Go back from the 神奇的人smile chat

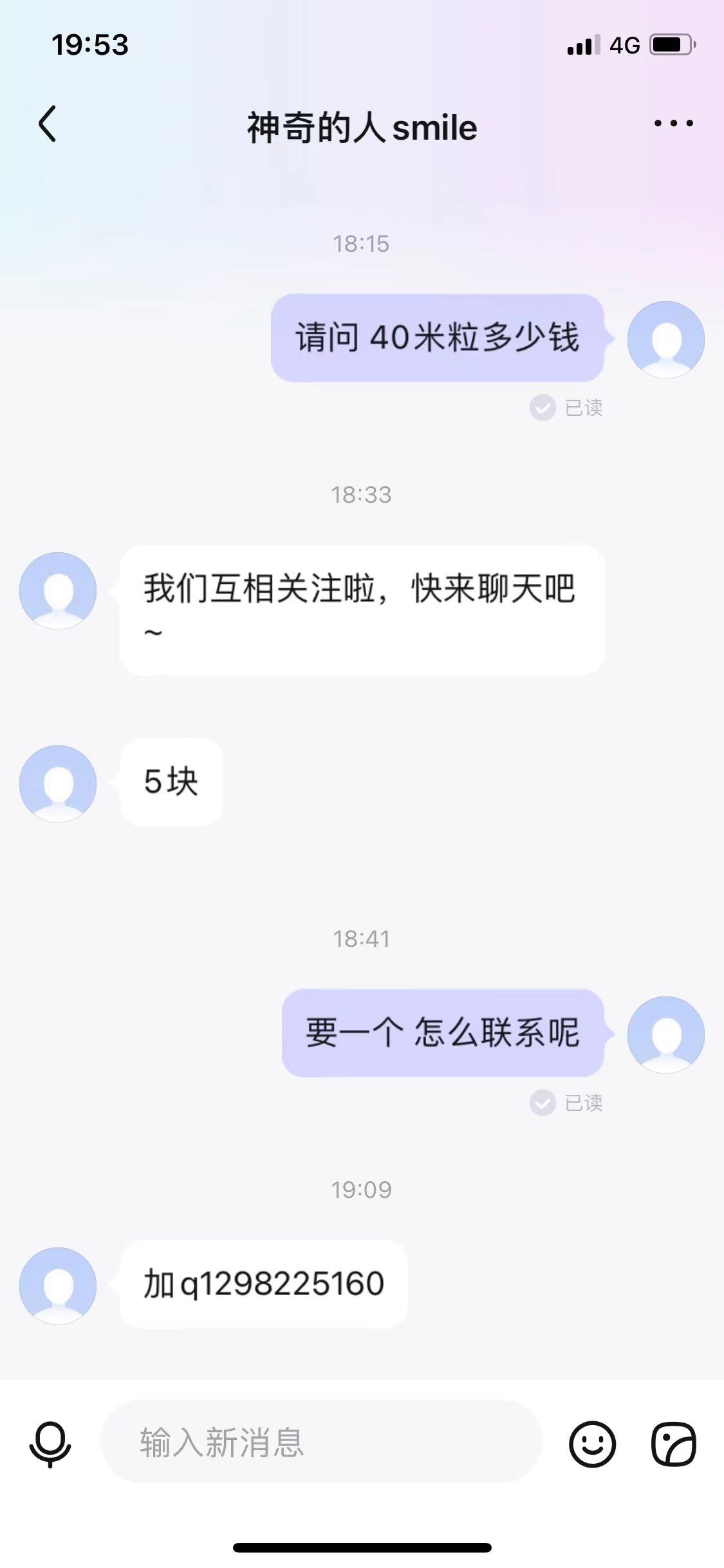(48, 123)
